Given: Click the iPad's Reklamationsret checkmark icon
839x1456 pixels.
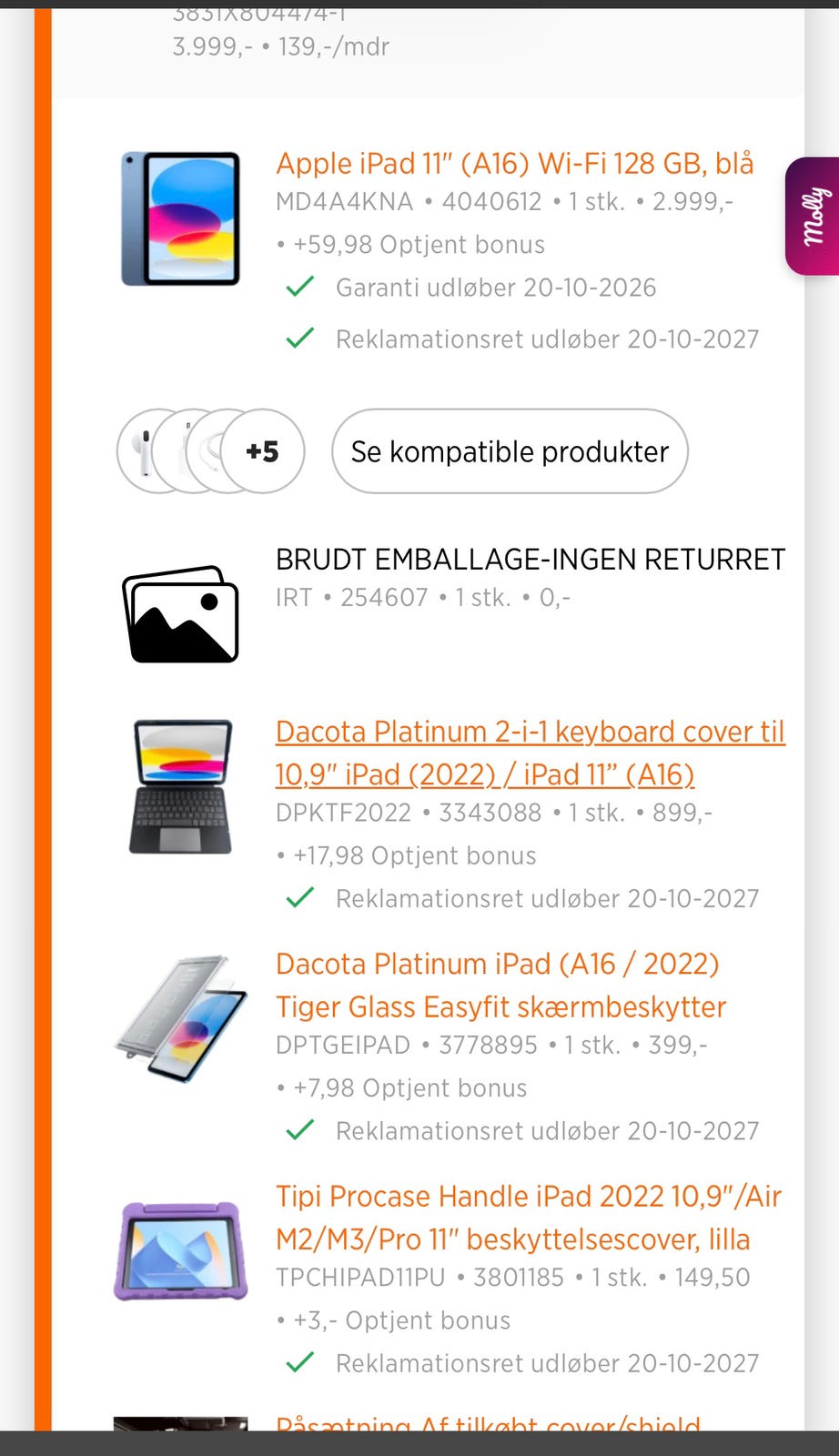Looking at the screenshot, I should click(x=299, y=337).
